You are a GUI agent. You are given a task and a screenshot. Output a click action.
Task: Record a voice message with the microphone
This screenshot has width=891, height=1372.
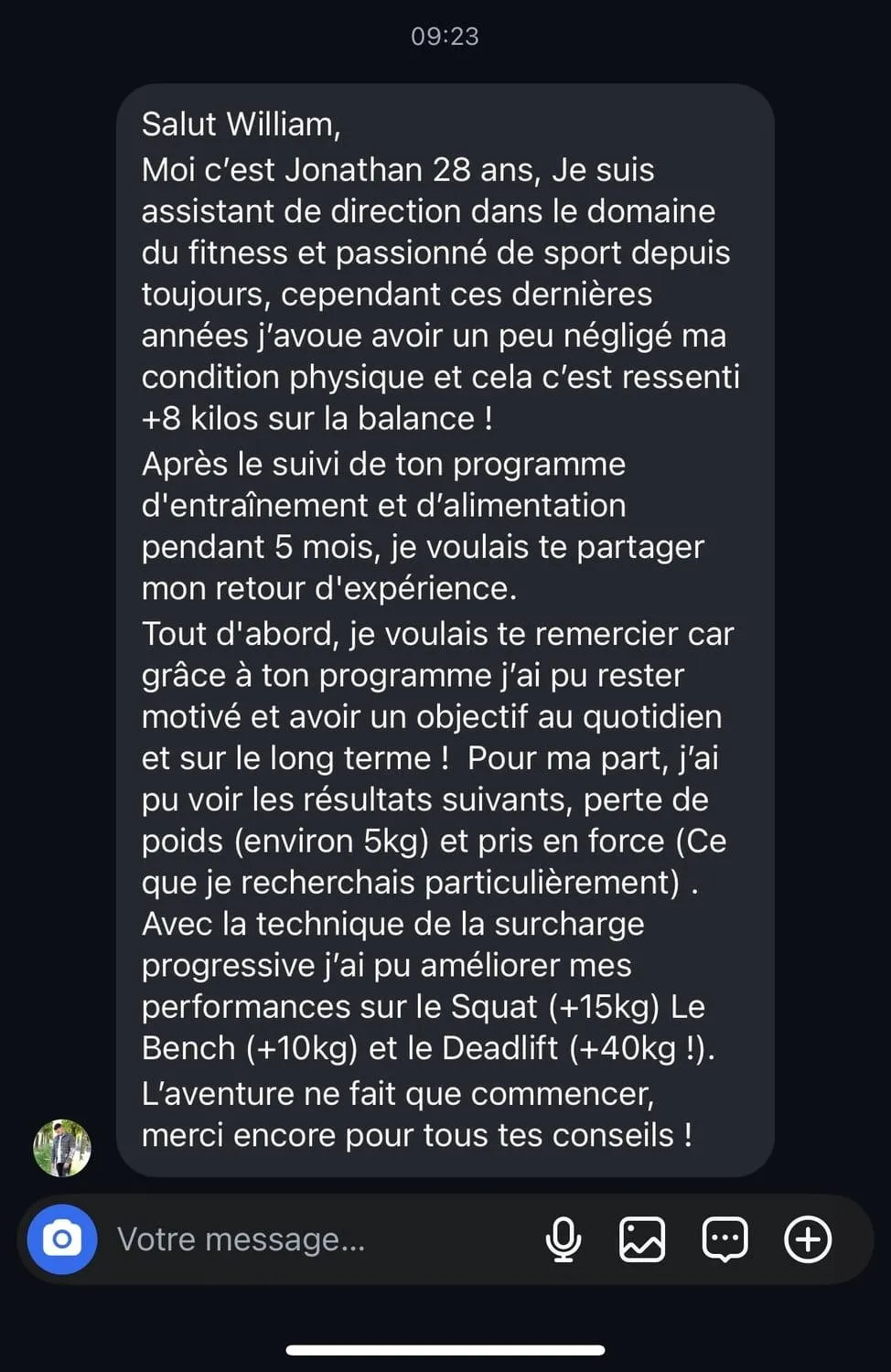coord(564,1239)
